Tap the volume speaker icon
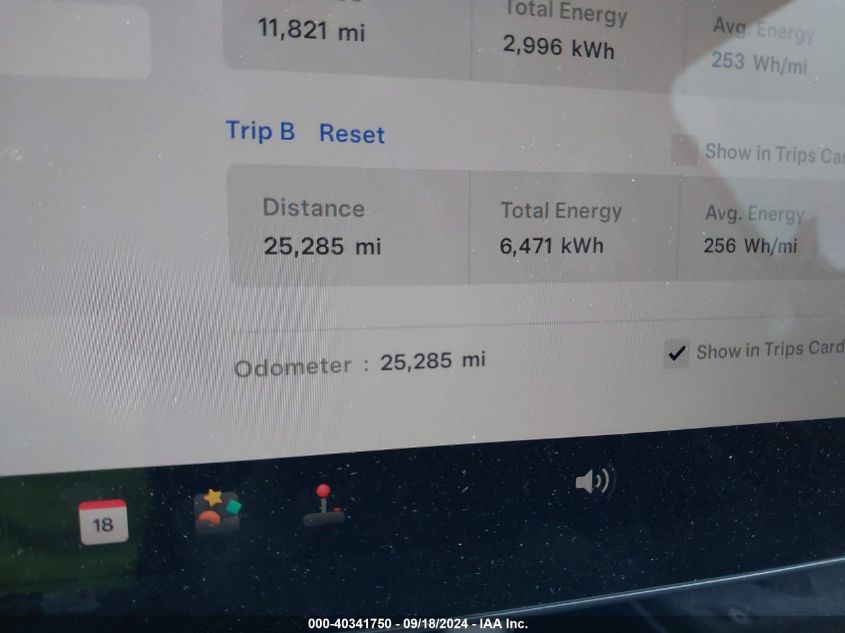This screenshot has width=845, height=633. (x=592, y=482)
